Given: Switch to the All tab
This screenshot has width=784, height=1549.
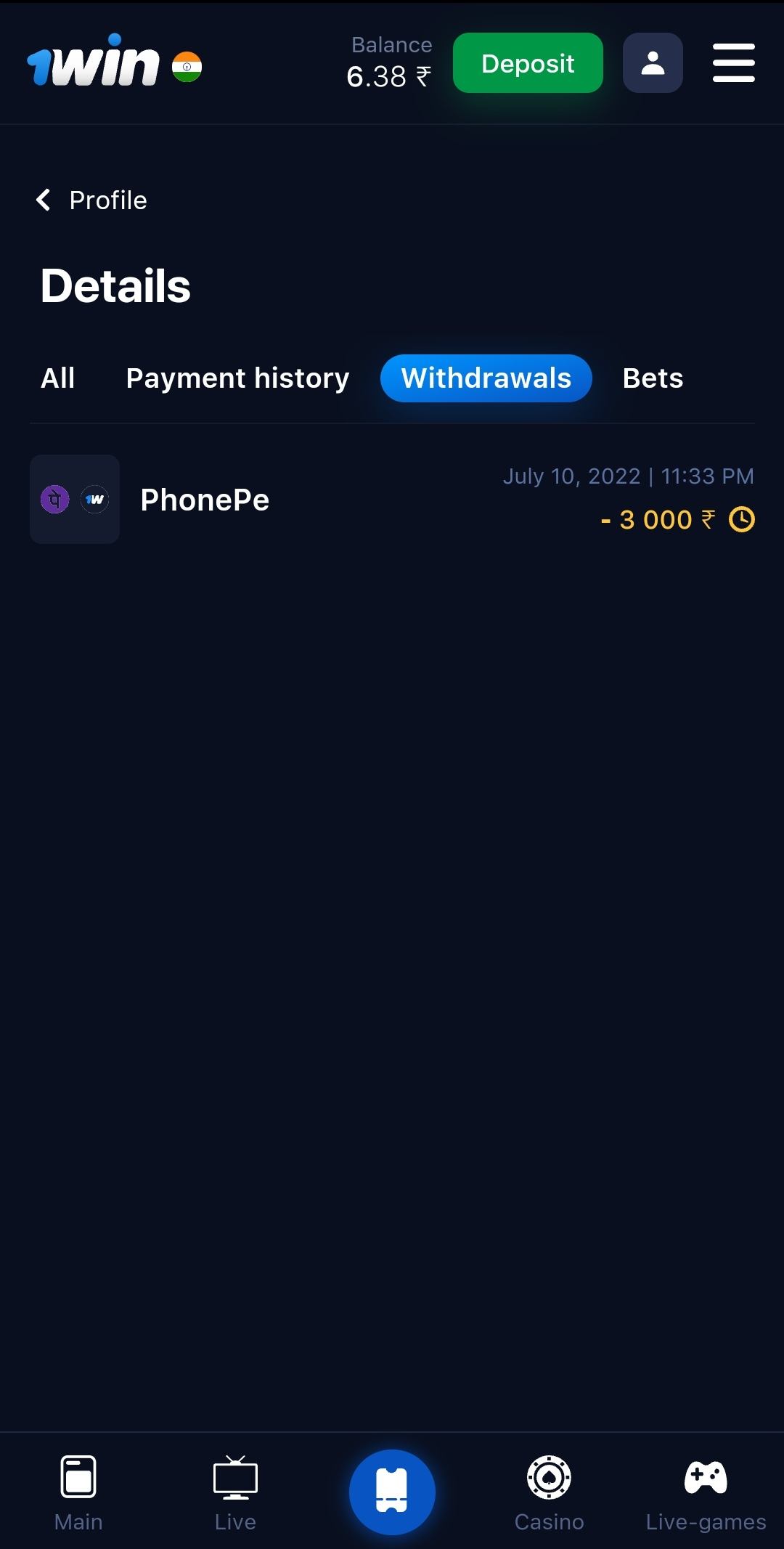Looking at the screenshot, I should pos(58,378).
